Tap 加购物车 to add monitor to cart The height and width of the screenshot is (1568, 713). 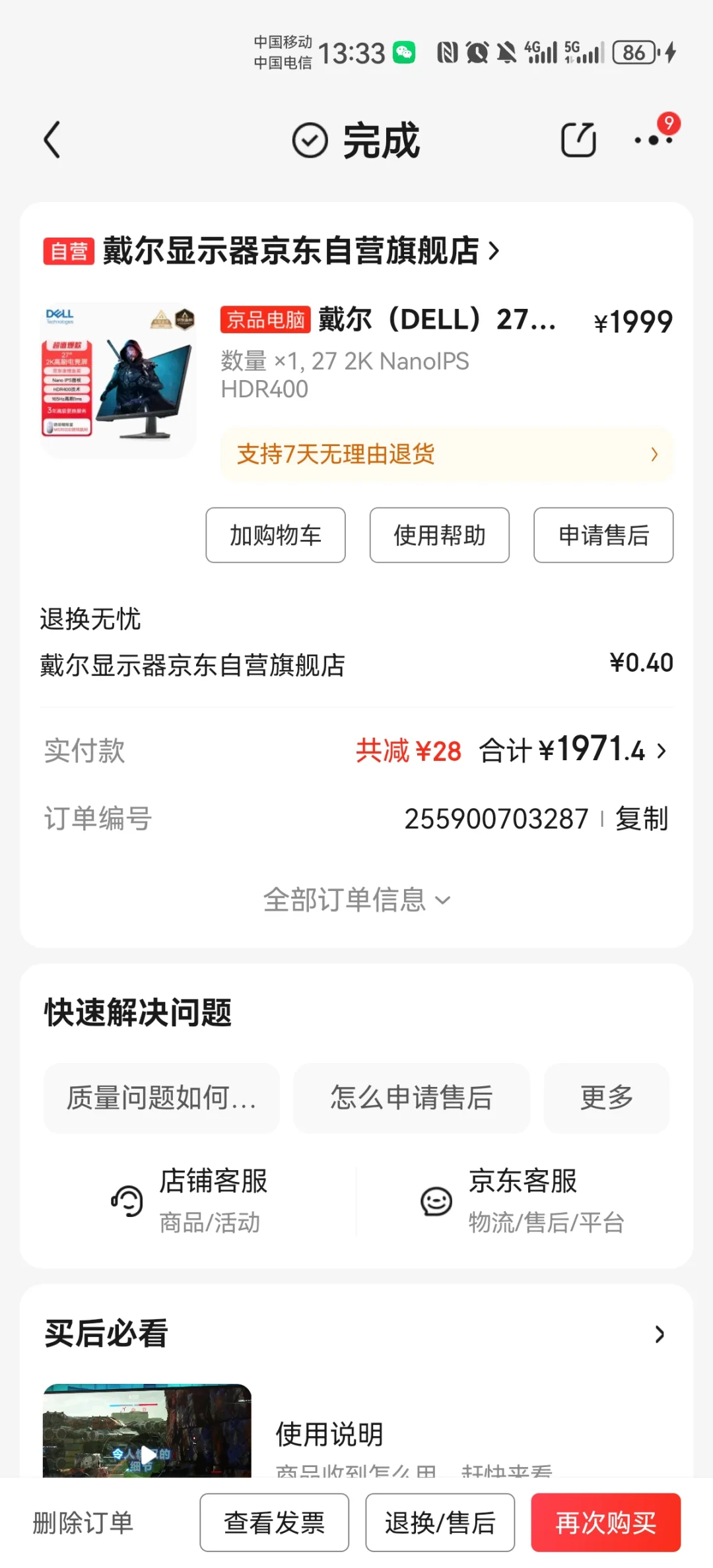tap(275, 535)
